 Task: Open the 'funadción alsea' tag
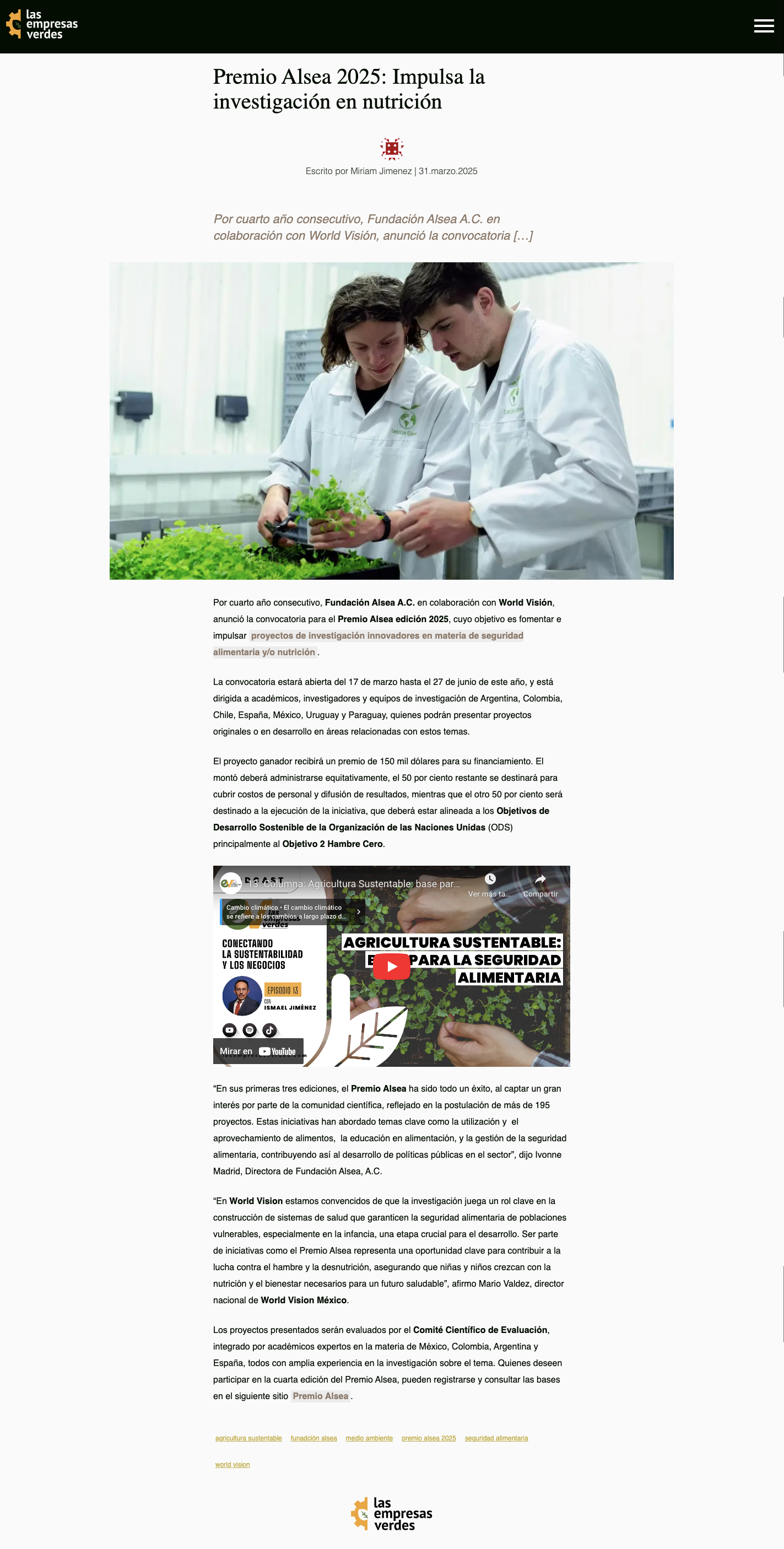pos(314,1438)
